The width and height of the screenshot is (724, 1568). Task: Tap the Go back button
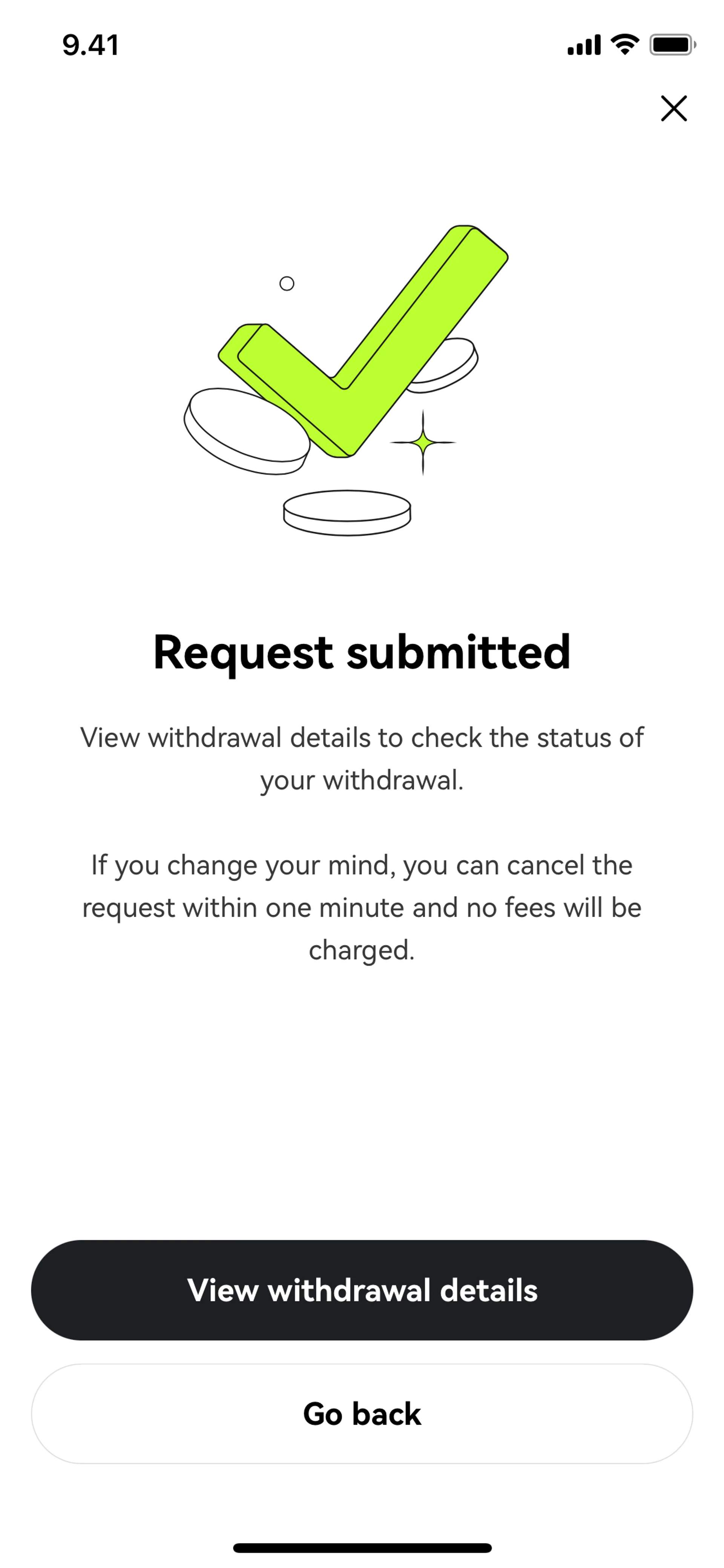362,1413
